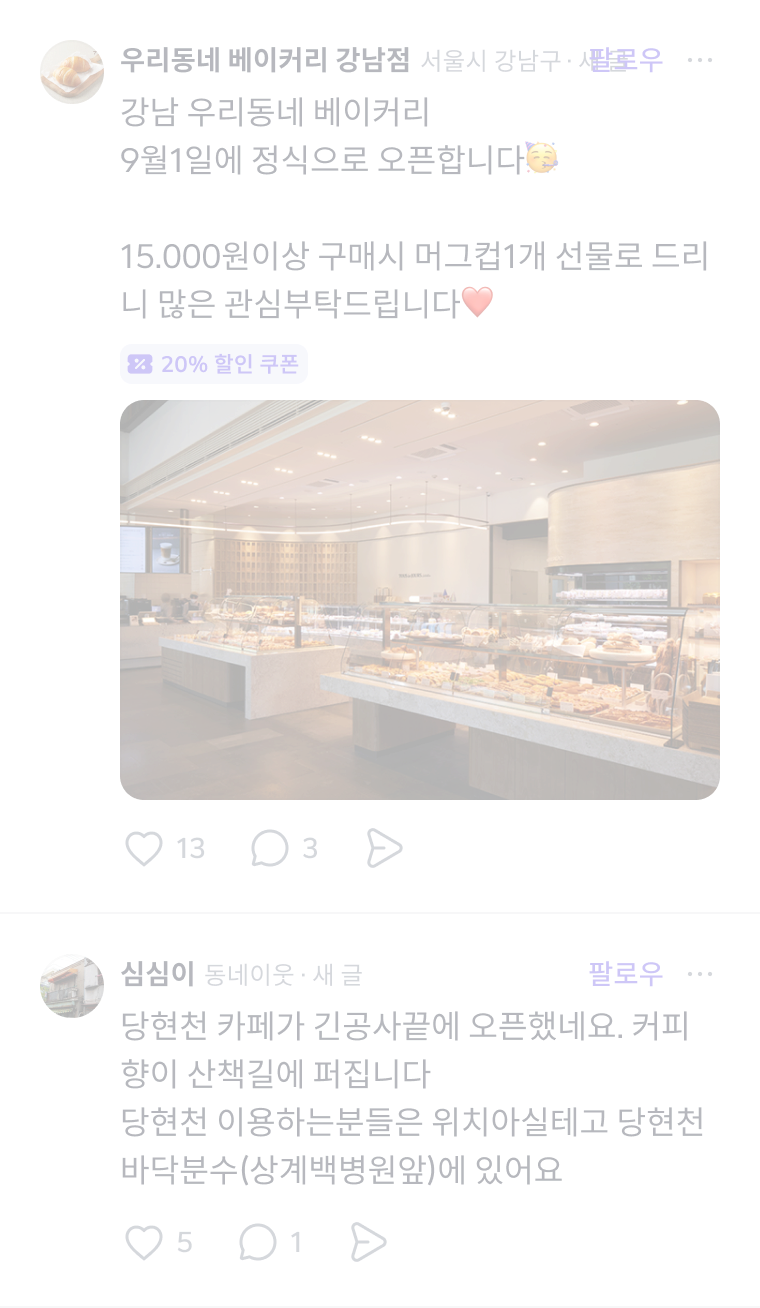This screenshot has width=760, height=1308.
Task: Open overflow menu on 심심이's post
Action: (700, 973)
